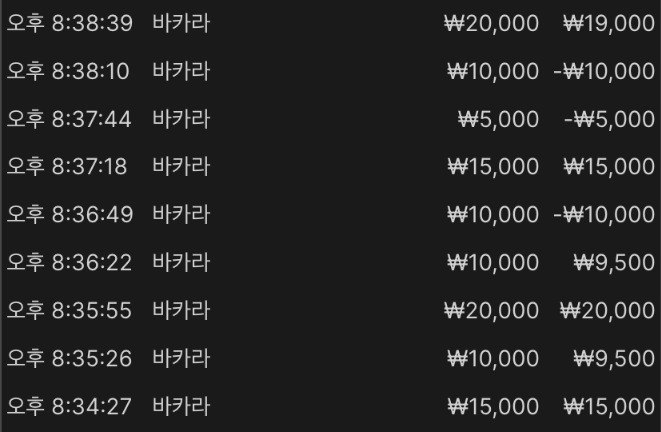
Task: Tap the 오후 8:36:22 바카라 entry
Action: [330, 263]
